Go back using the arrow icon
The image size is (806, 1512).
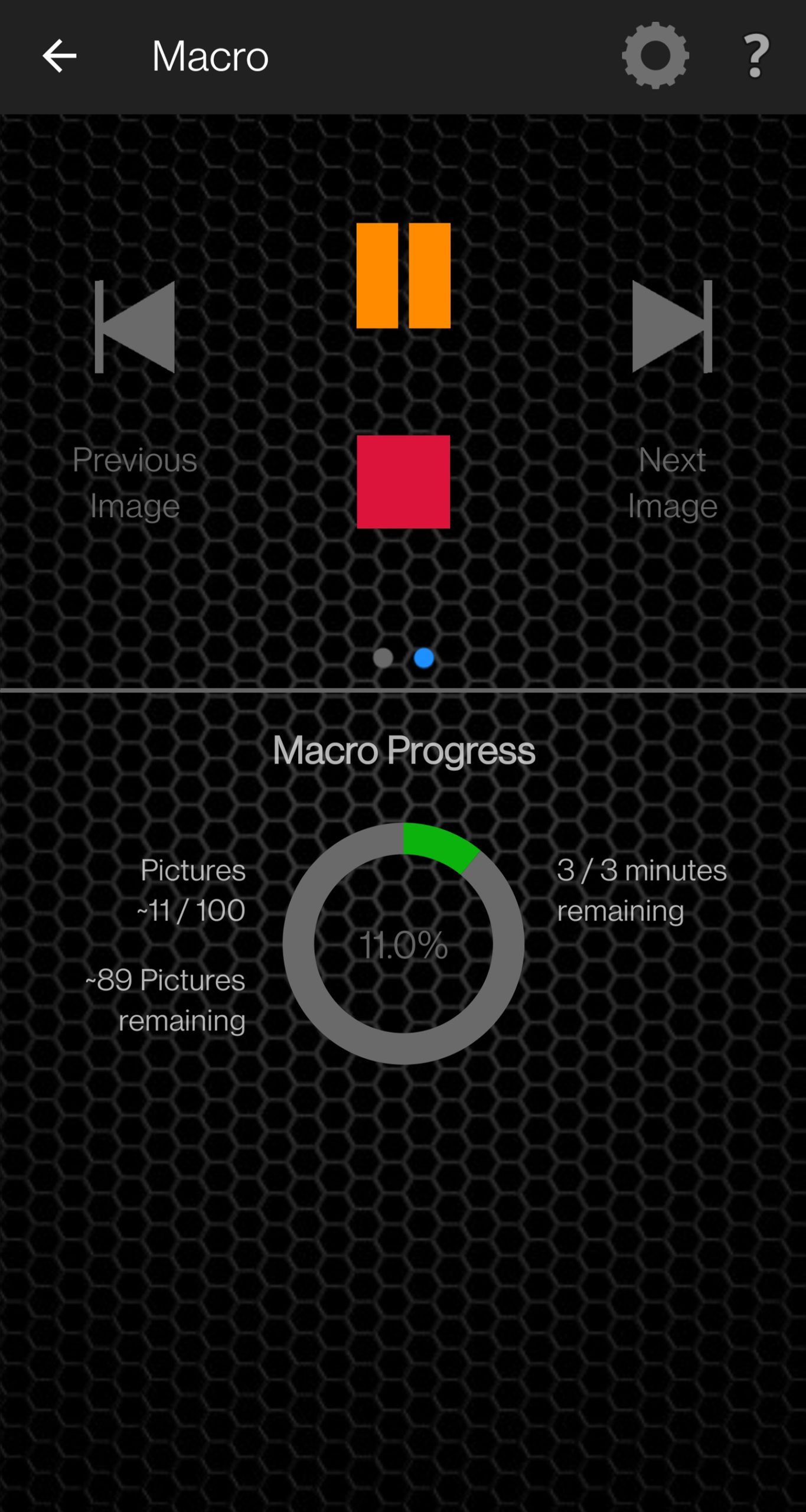coord(60,56)
